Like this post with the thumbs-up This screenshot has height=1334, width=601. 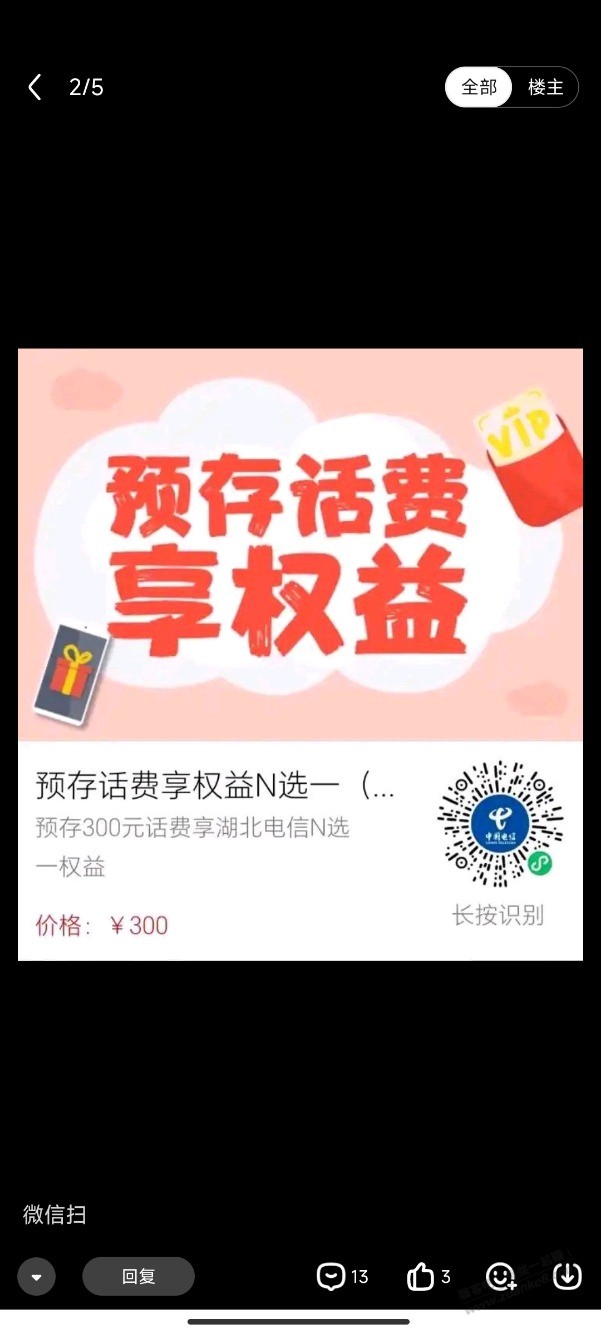pyautogui.click(x=421, y=1277)
